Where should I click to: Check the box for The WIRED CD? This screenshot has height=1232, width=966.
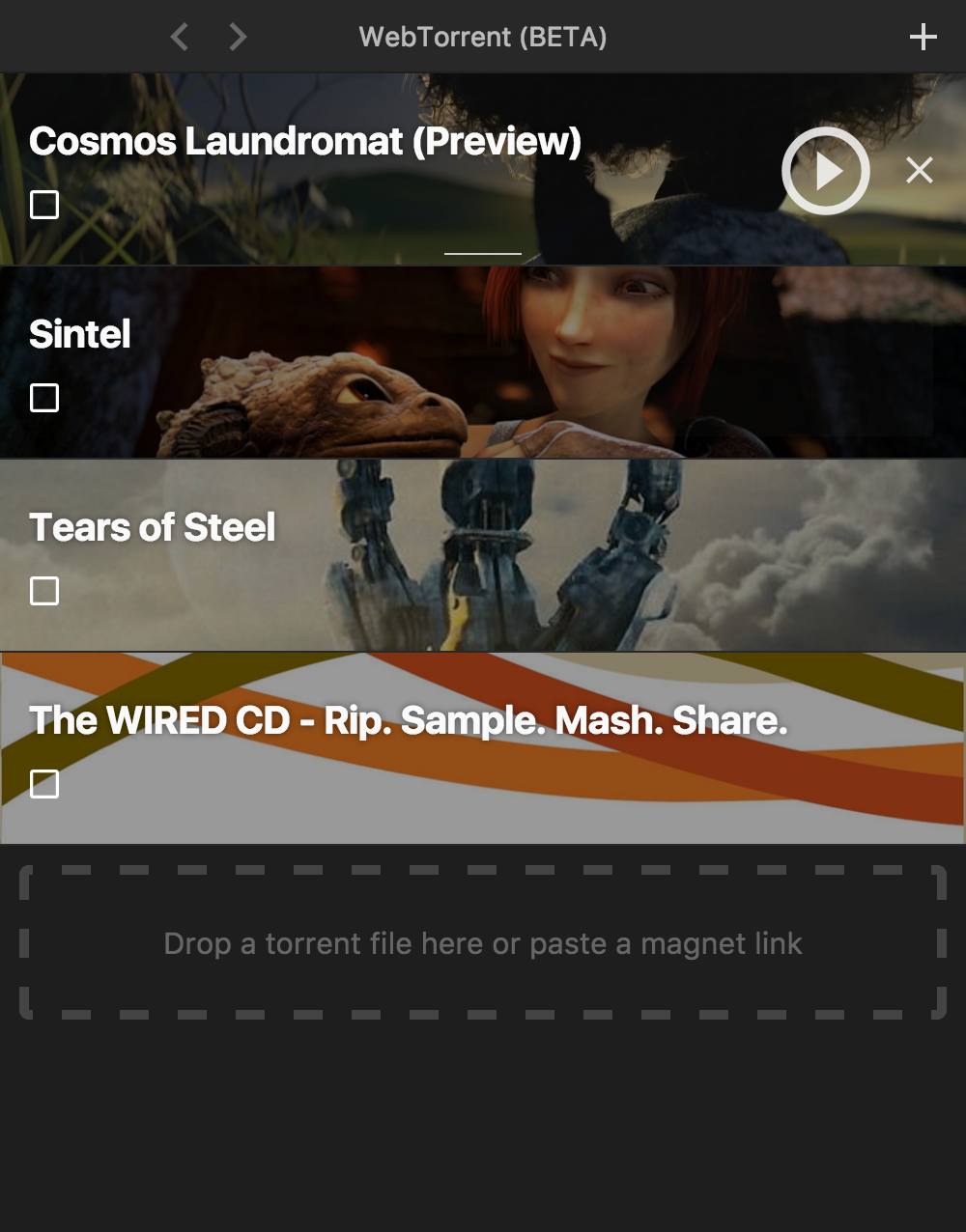click(x=44, y=784)
